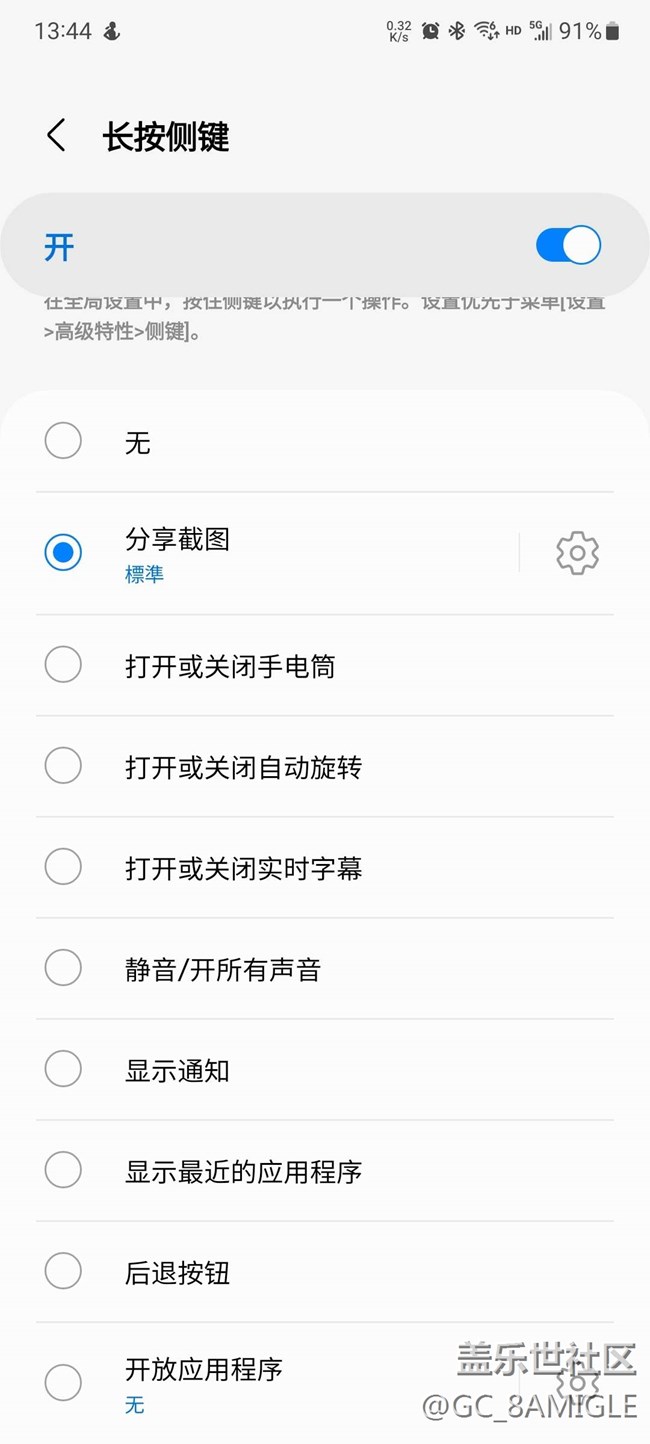Screen dimensions: 650x1444
Task: Select 后退按钮 option
Action: click(63, 1271)
